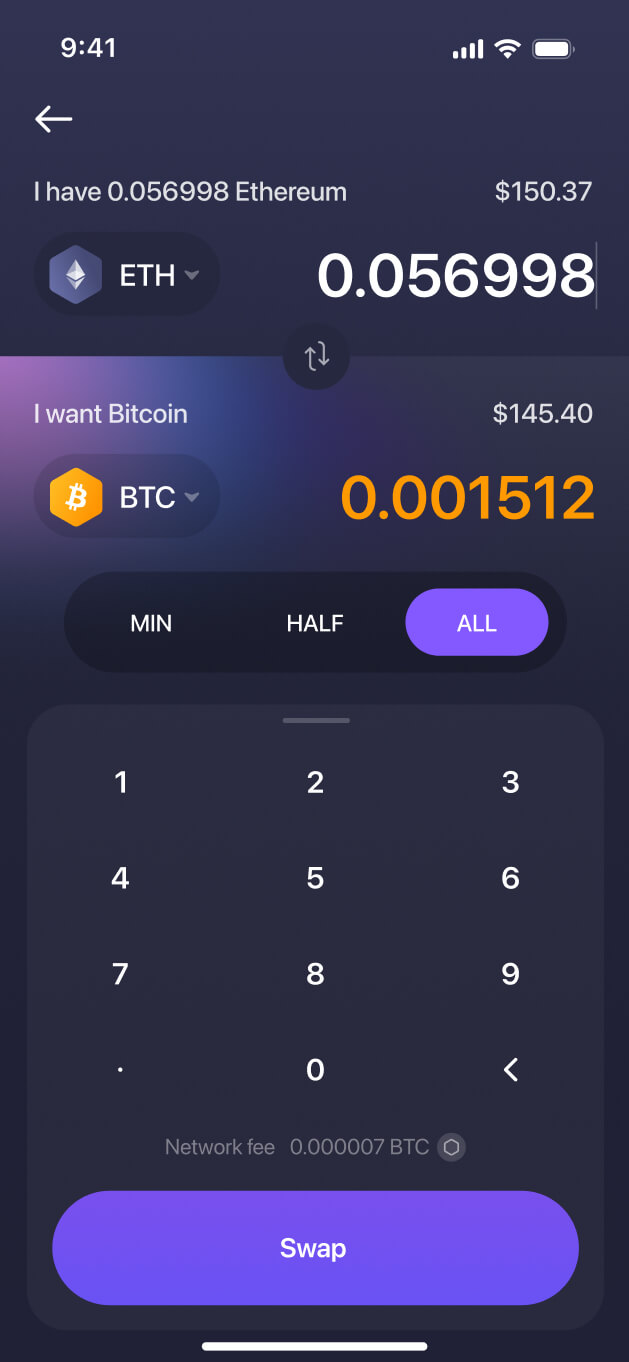
Task: Delete last digit with keypad backspace
Action: click(510, 1070)
